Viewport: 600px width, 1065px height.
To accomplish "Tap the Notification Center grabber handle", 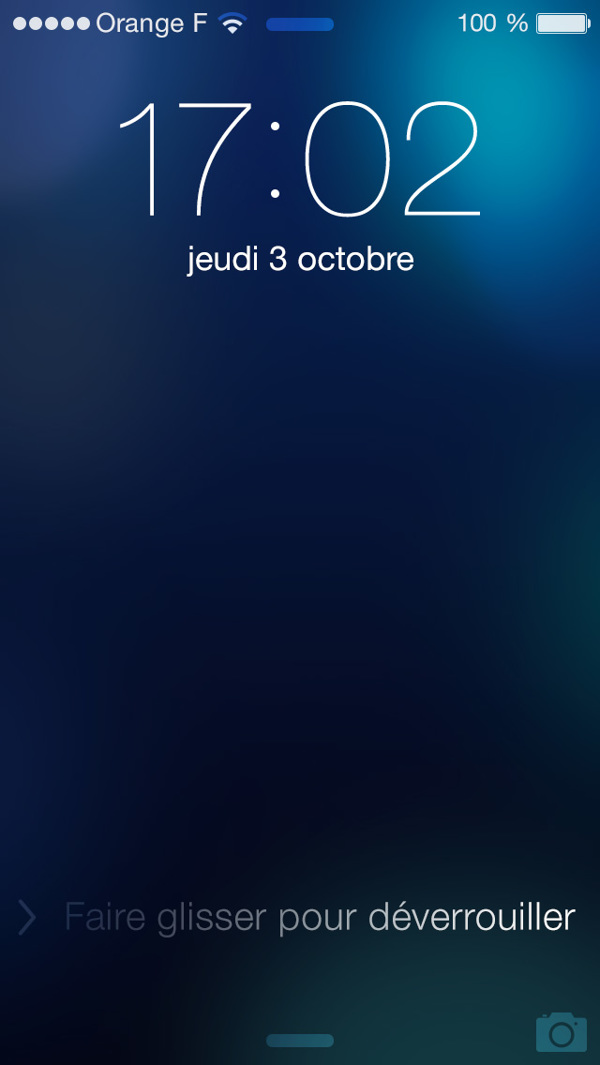I will tap(300, 24).
